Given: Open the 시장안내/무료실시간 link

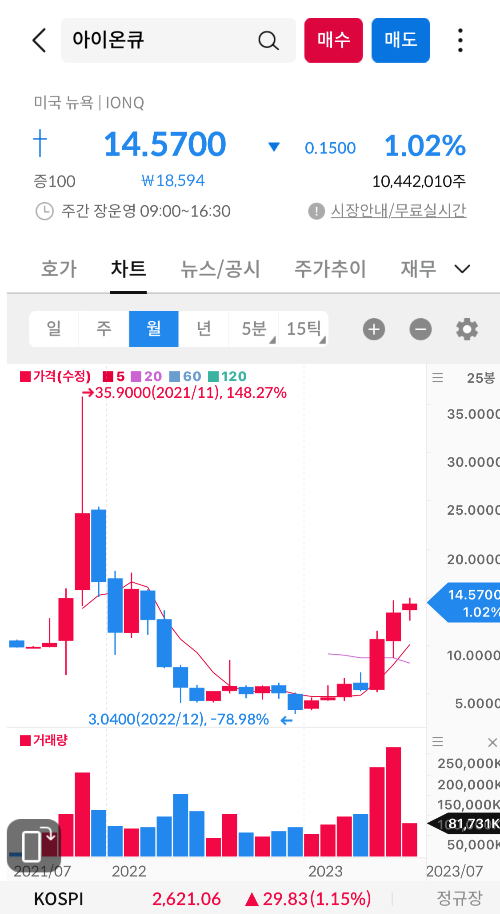Looking at the screenshot, I should click(399, 210).
